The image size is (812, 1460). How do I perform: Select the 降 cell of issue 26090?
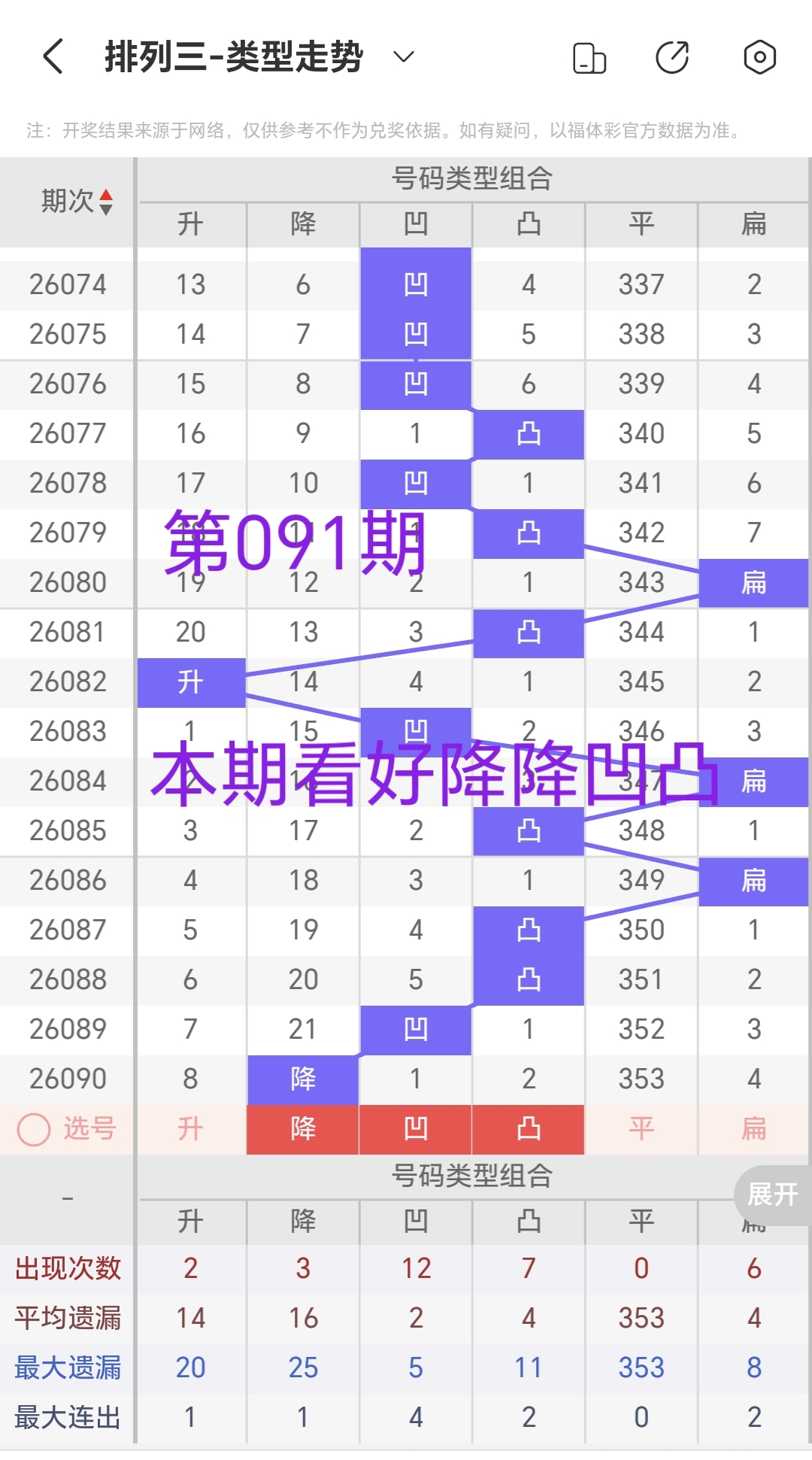pos(302,1079)
